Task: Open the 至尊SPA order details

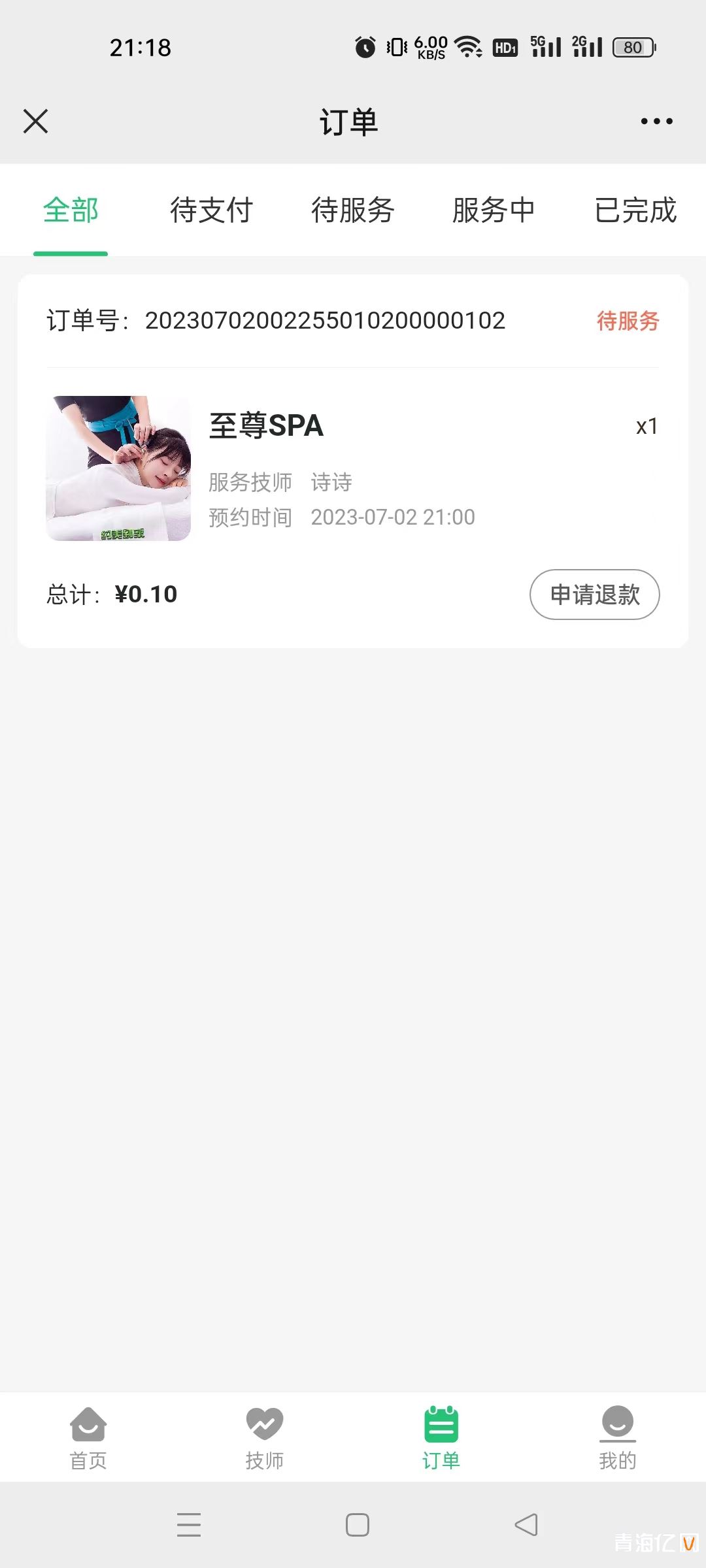Action: click(266, 425)
